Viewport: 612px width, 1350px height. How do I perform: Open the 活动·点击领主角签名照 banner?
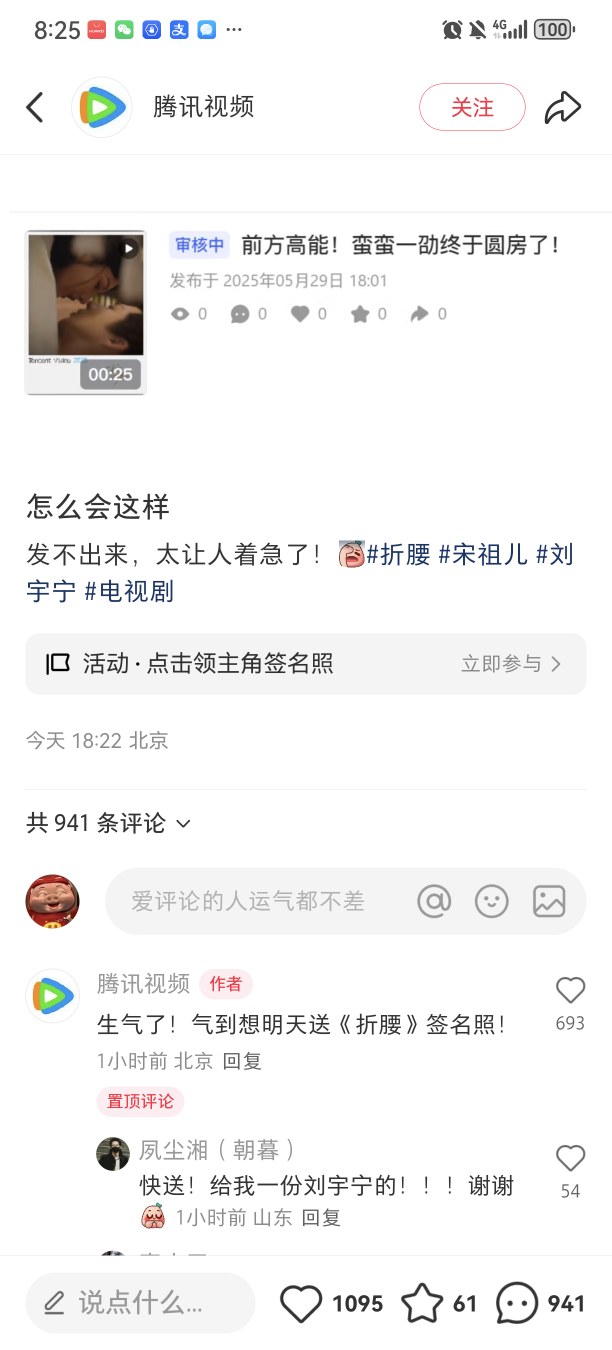(306, 664)
